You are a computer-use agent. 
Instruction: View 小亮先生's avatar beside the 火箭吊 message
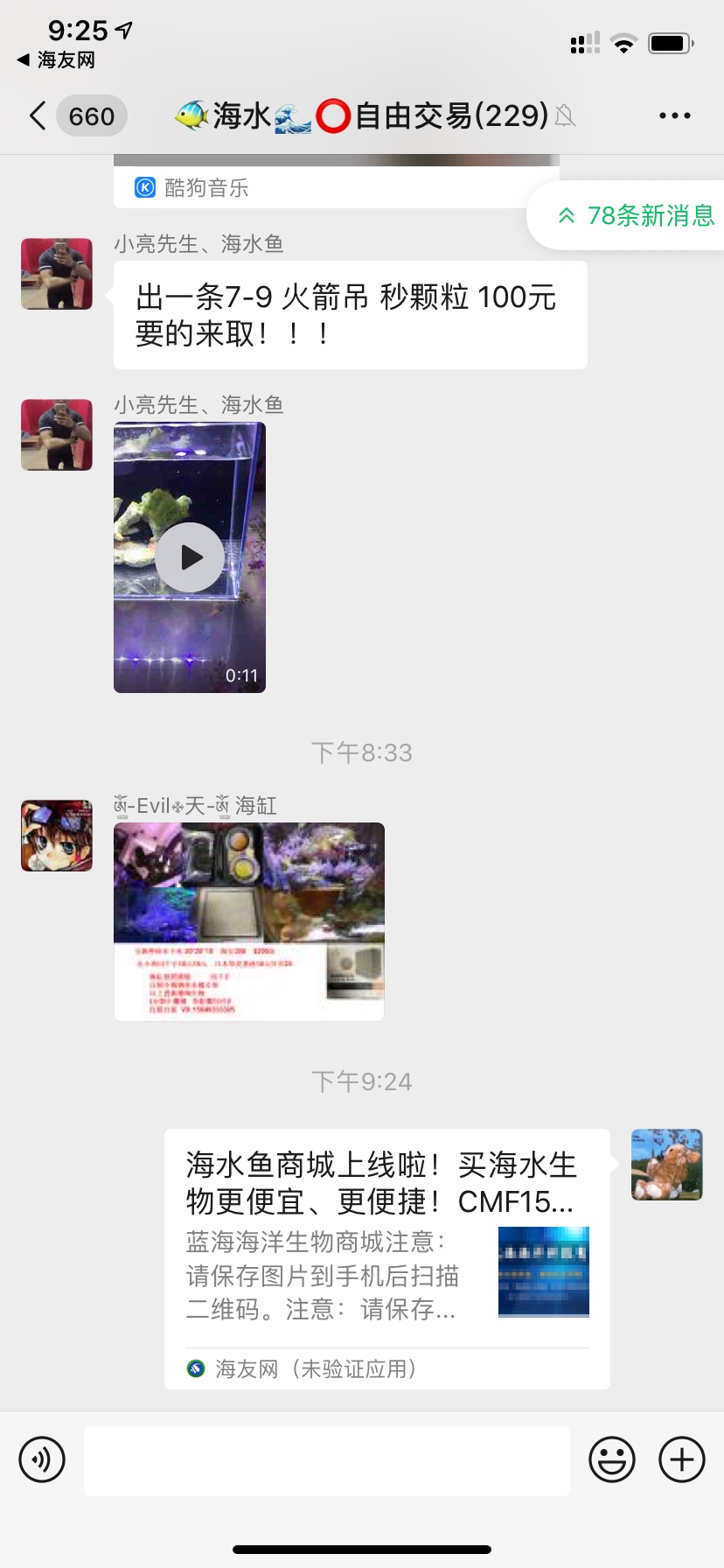(57, 274)
